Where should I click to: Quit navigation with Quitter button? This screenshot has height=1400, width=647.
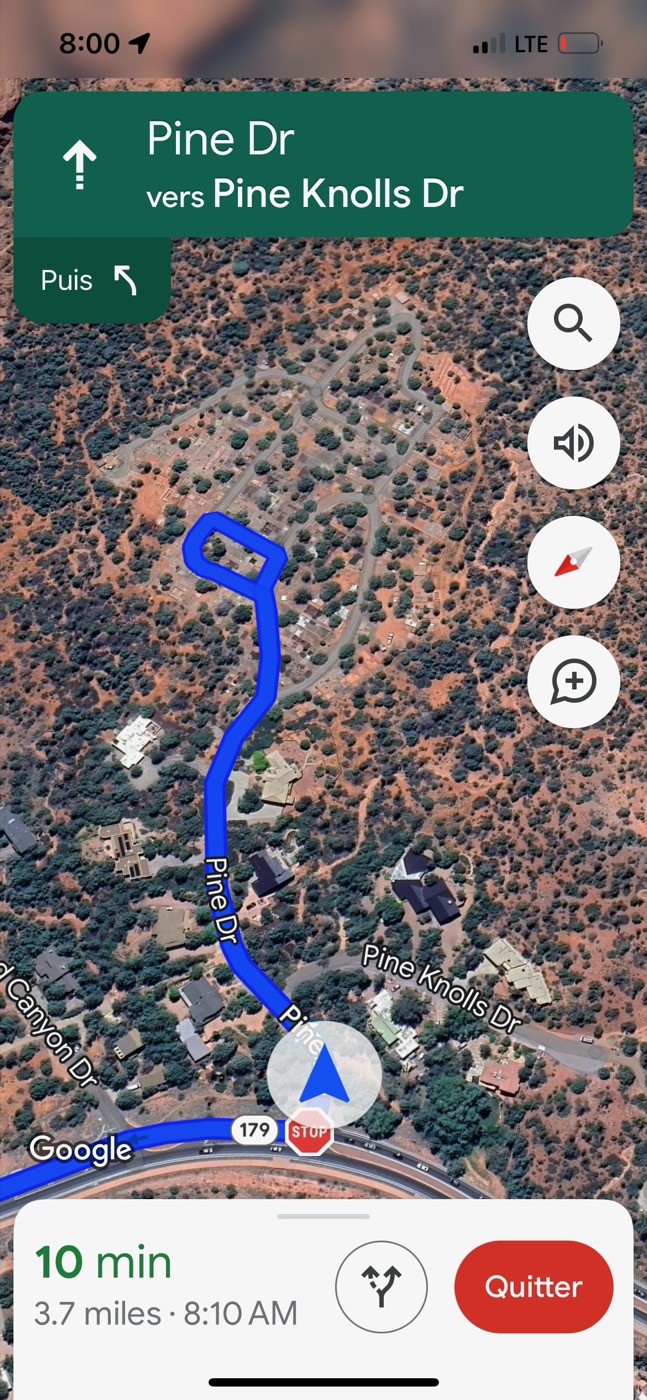[x=533, y=1287]
